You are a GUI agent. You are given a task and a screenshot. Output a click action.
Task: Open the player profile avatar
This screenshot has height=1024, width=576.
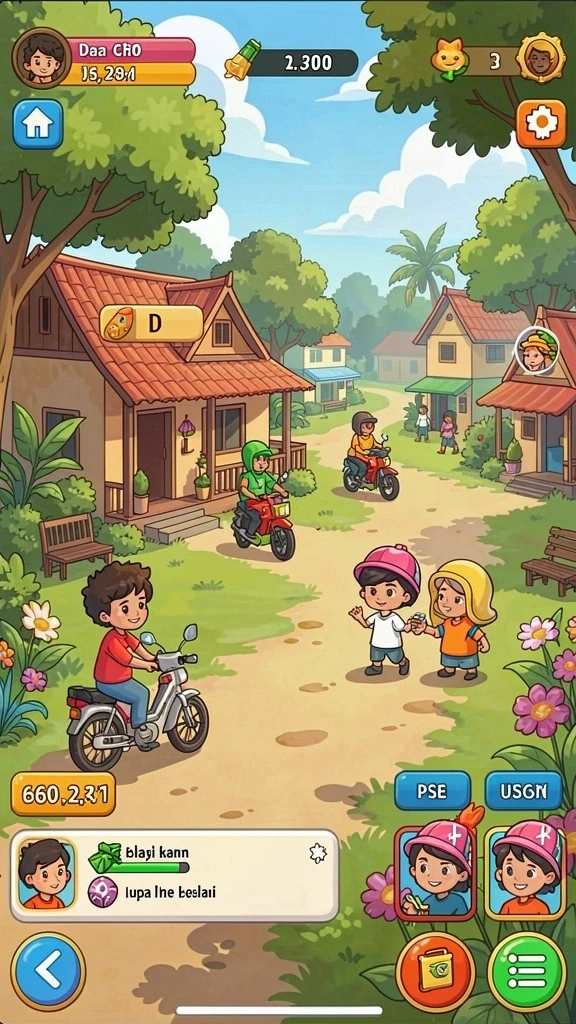click(42, 57)
